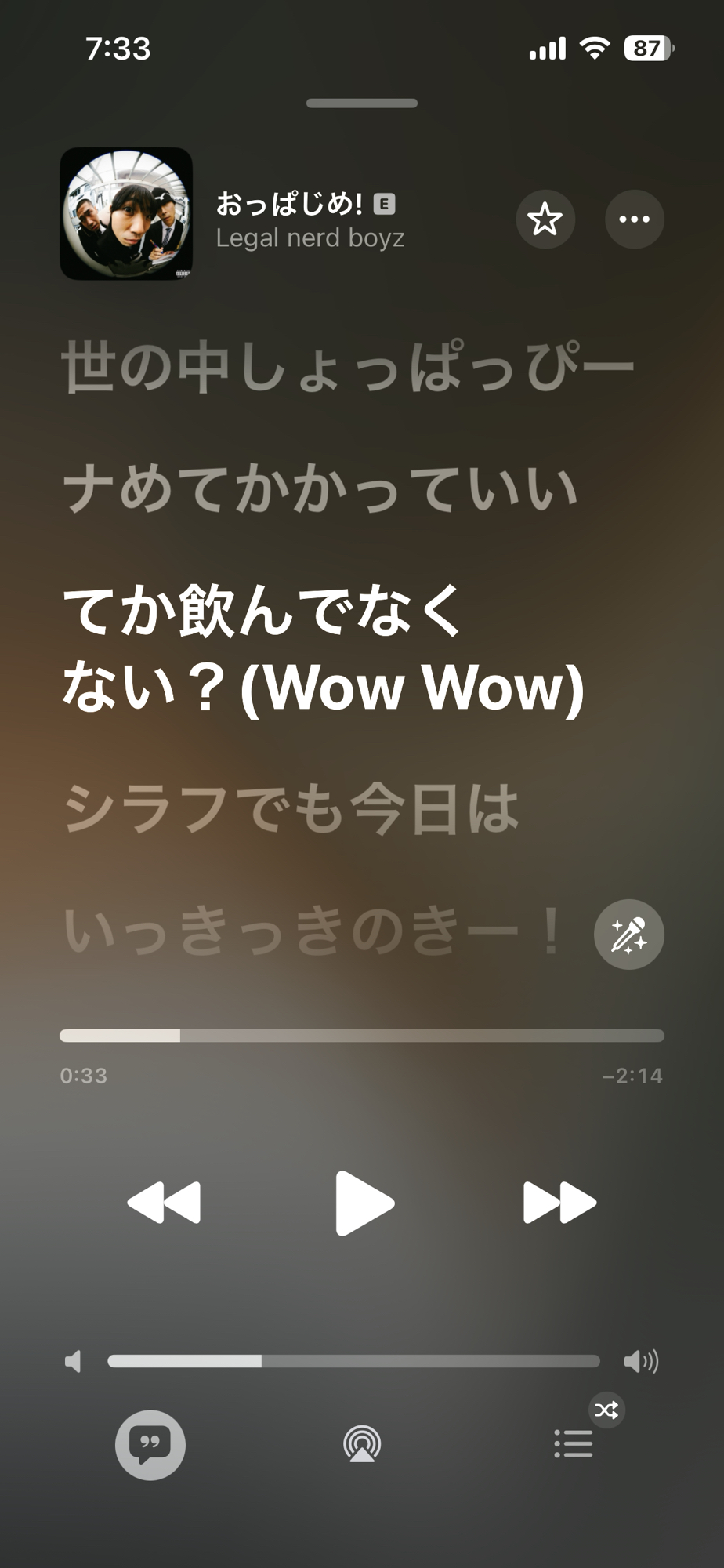Skip to the next track
Screen dimensions: 724x1568
point(559,1203)
